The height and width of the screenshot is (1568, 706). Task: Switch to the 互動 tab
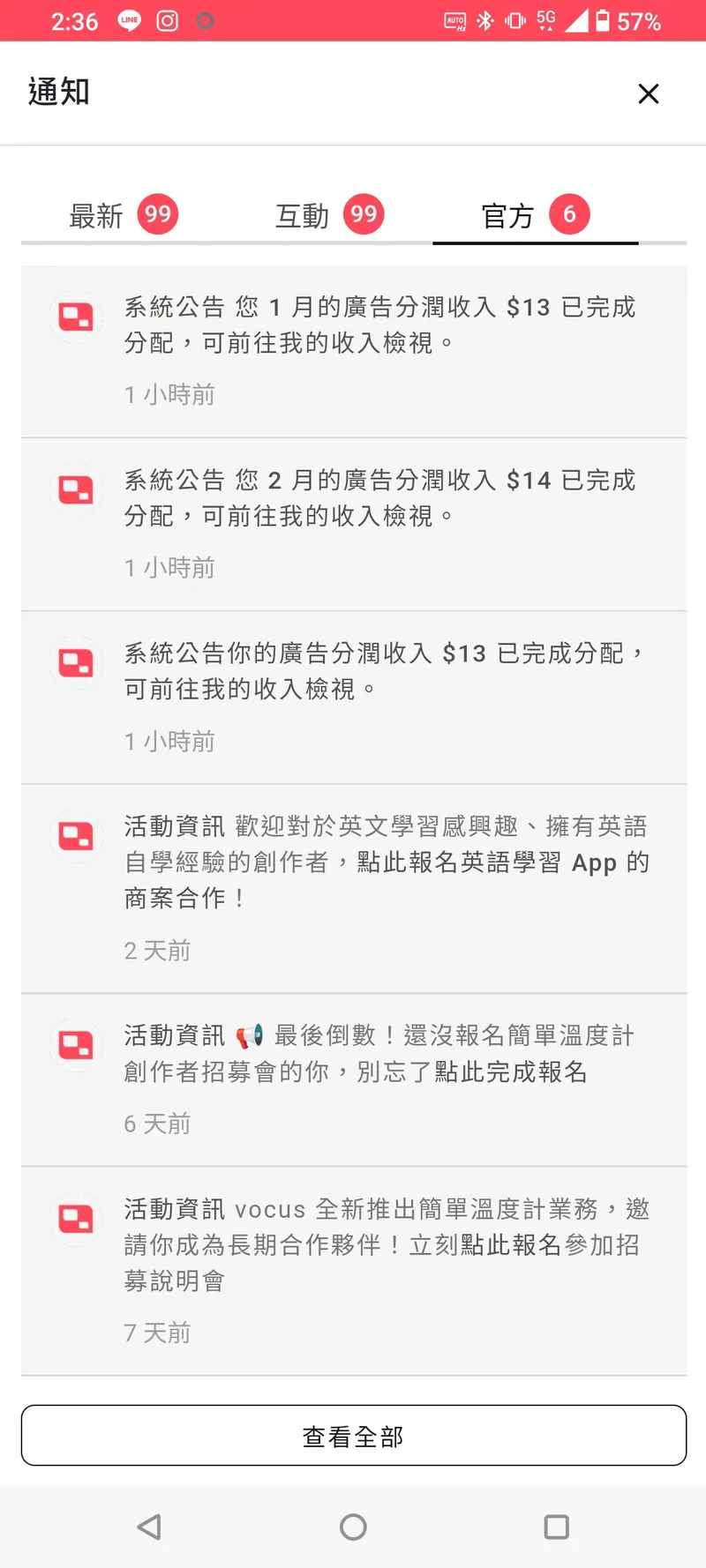[x=329, y=215]
